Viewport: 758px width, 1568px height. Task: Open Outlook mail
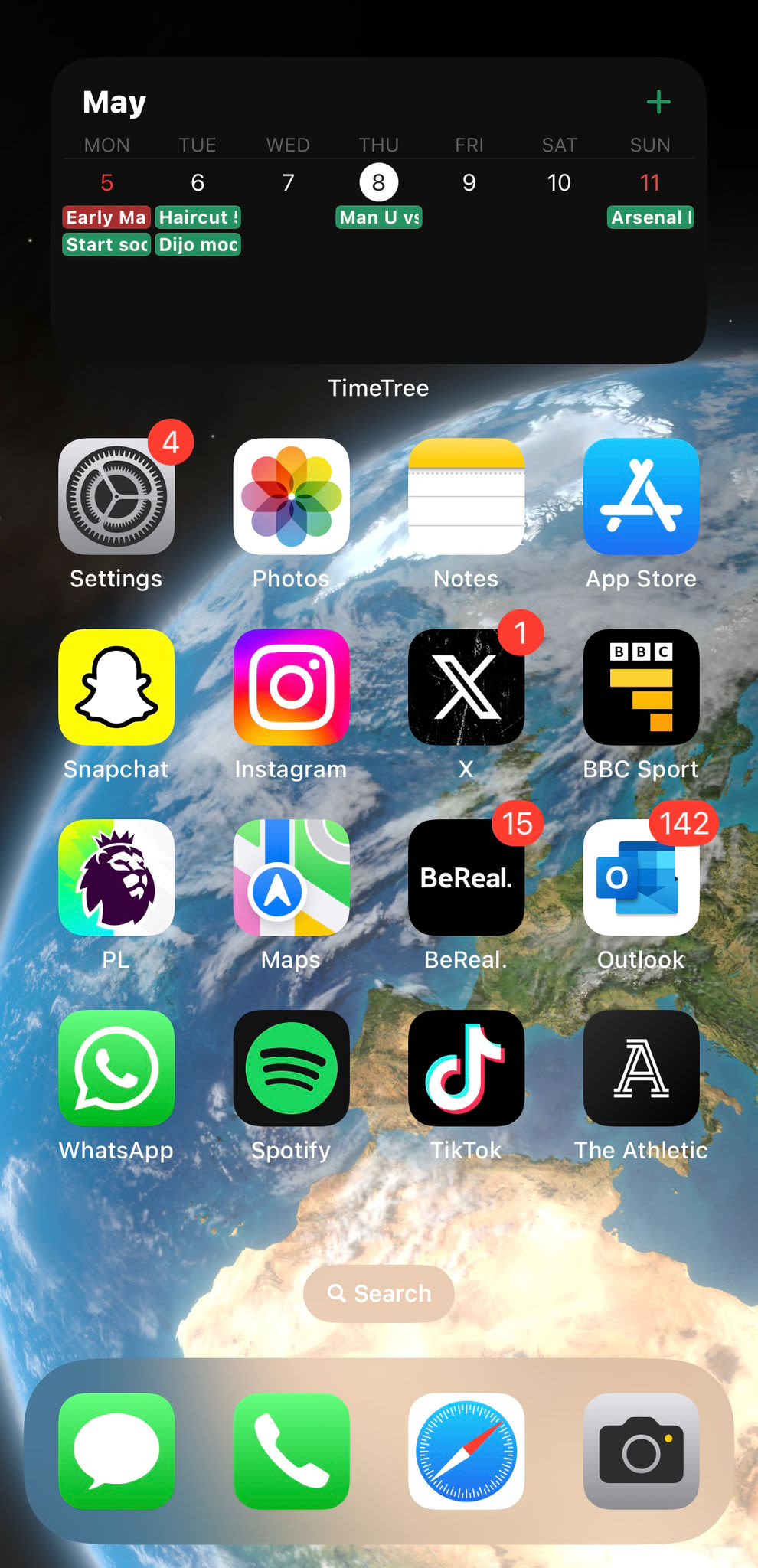click(x=641, y=877)
